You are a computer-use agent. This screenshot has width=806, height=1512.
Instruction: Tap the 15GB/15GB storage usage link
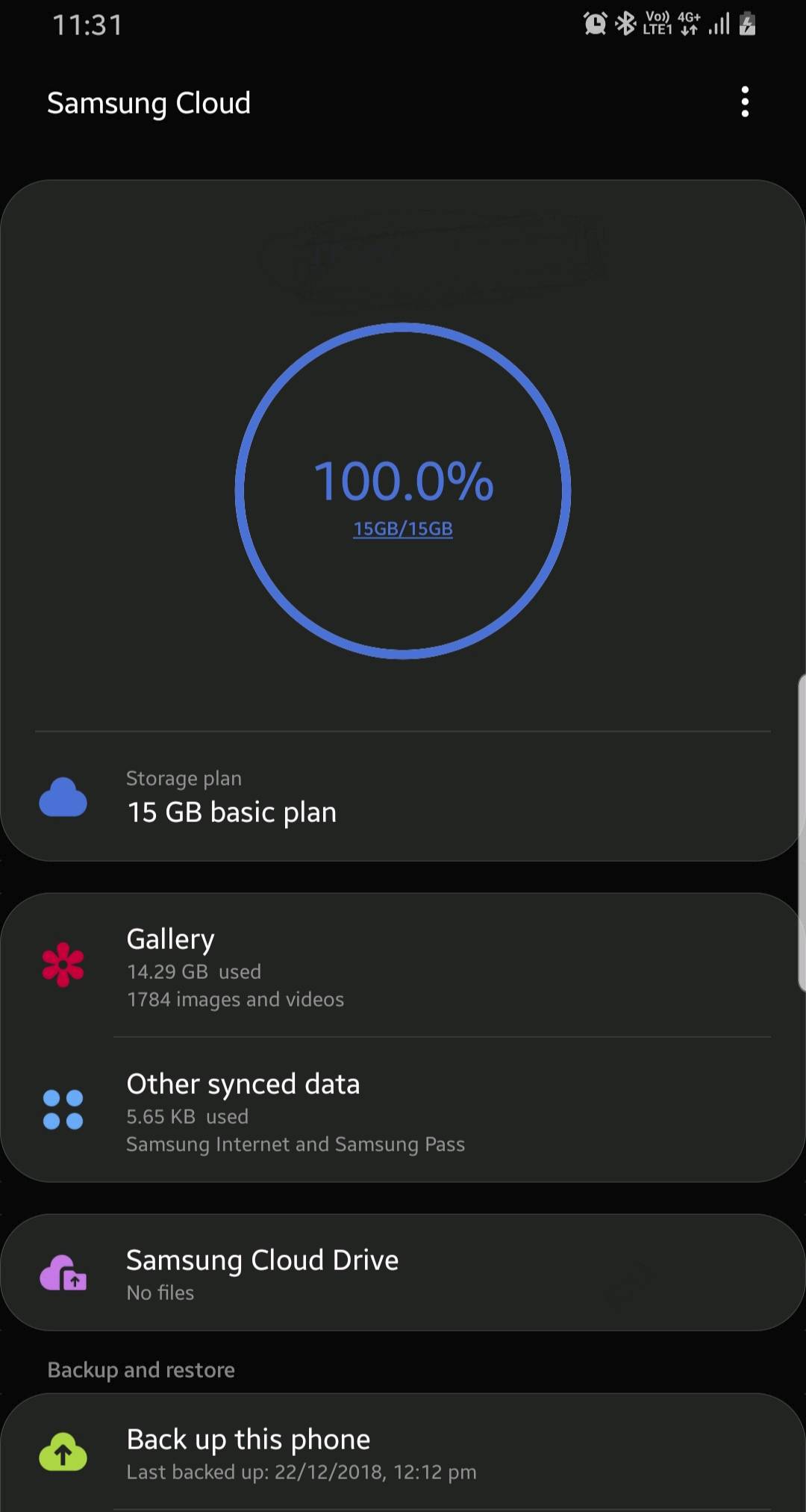pos(403,529)
